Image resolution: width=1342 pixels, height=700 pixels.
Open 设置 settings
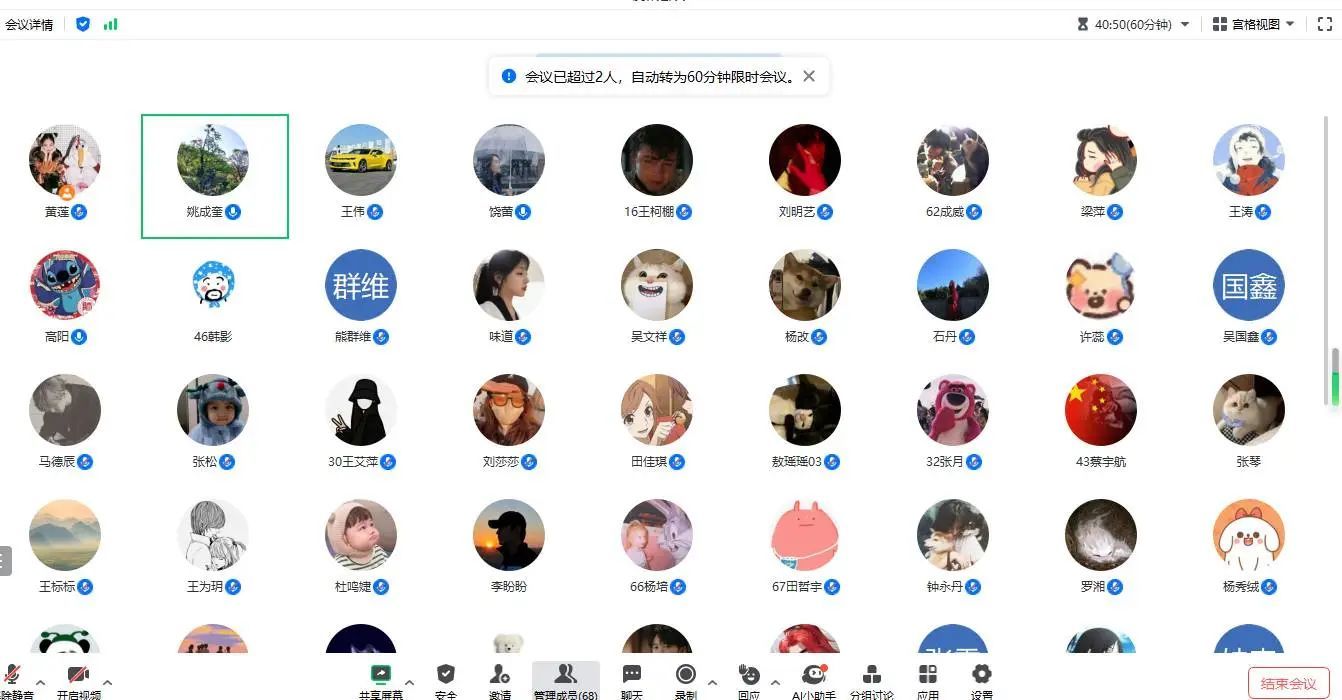pyautogui.click(x=982, y=679)
